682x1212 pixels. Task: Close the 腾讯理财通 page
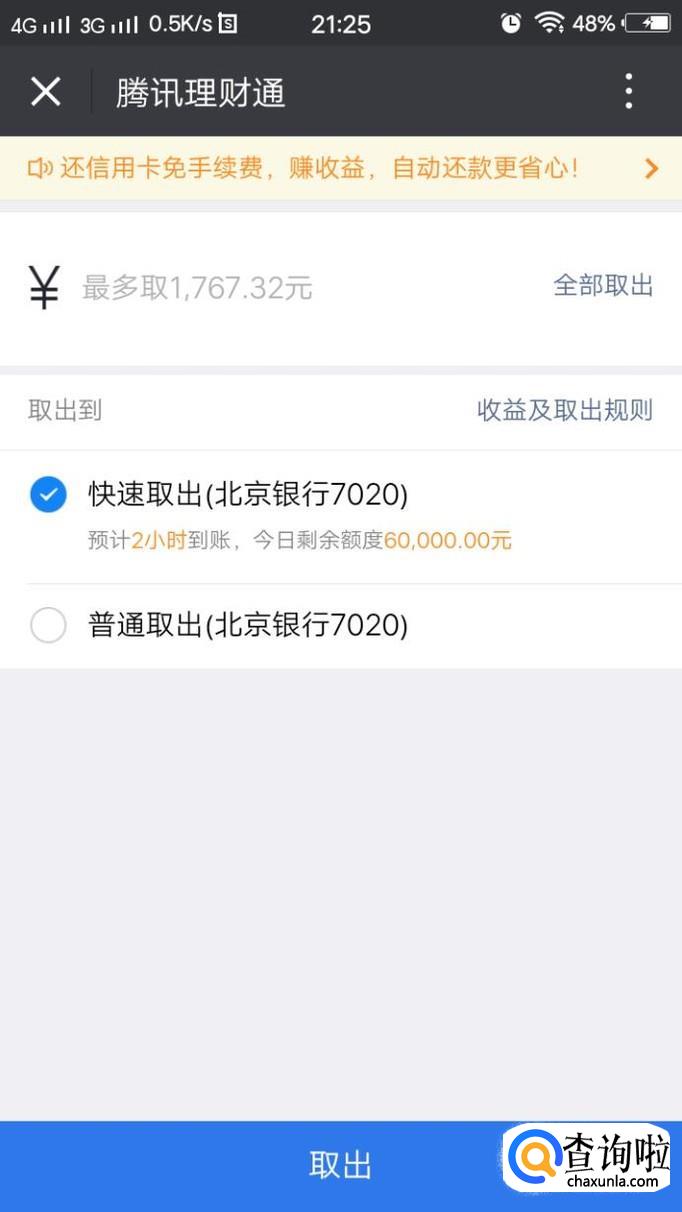click(46, 92)
